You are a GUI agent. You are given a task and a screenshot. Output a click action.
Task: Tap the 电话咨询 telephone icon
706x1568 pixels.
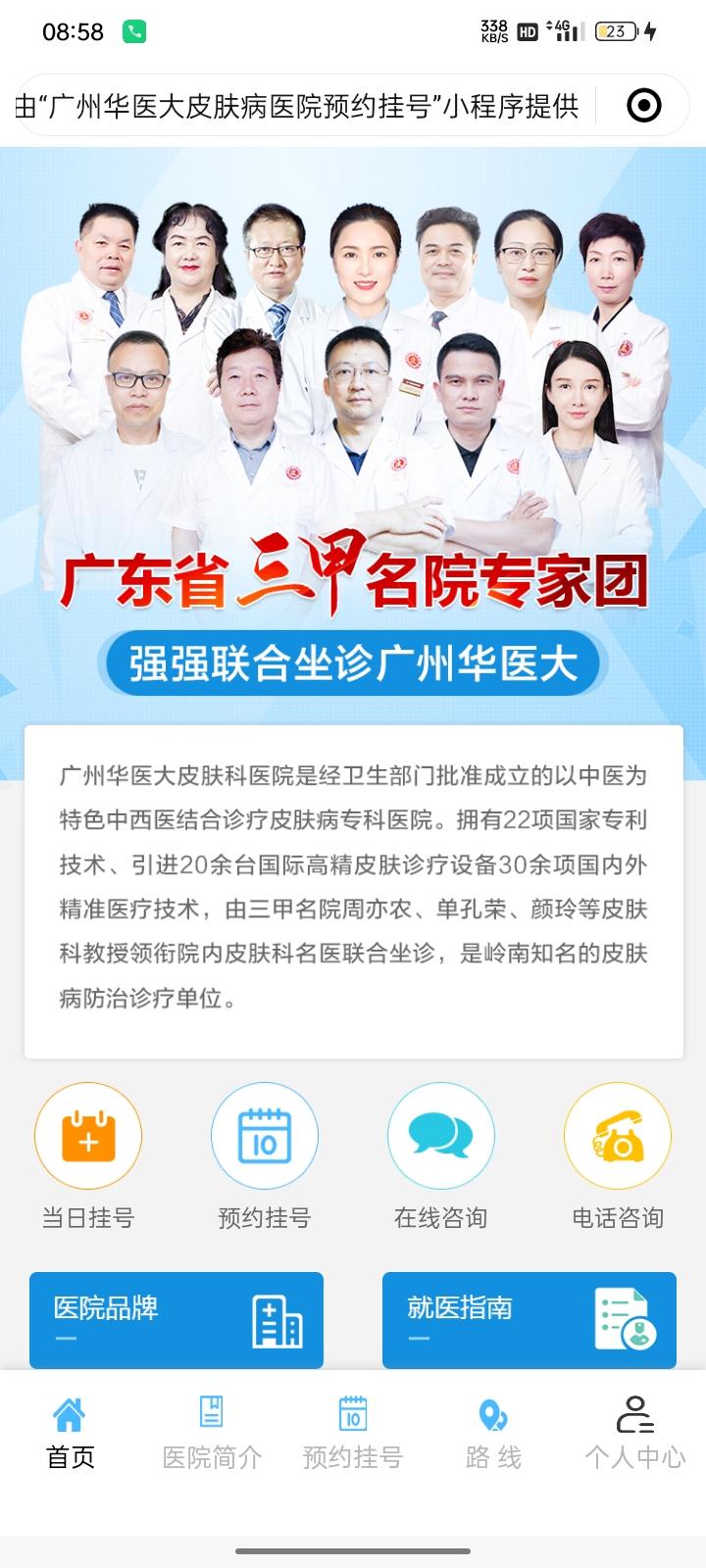pyautogui.click(x=617, y=1135)
